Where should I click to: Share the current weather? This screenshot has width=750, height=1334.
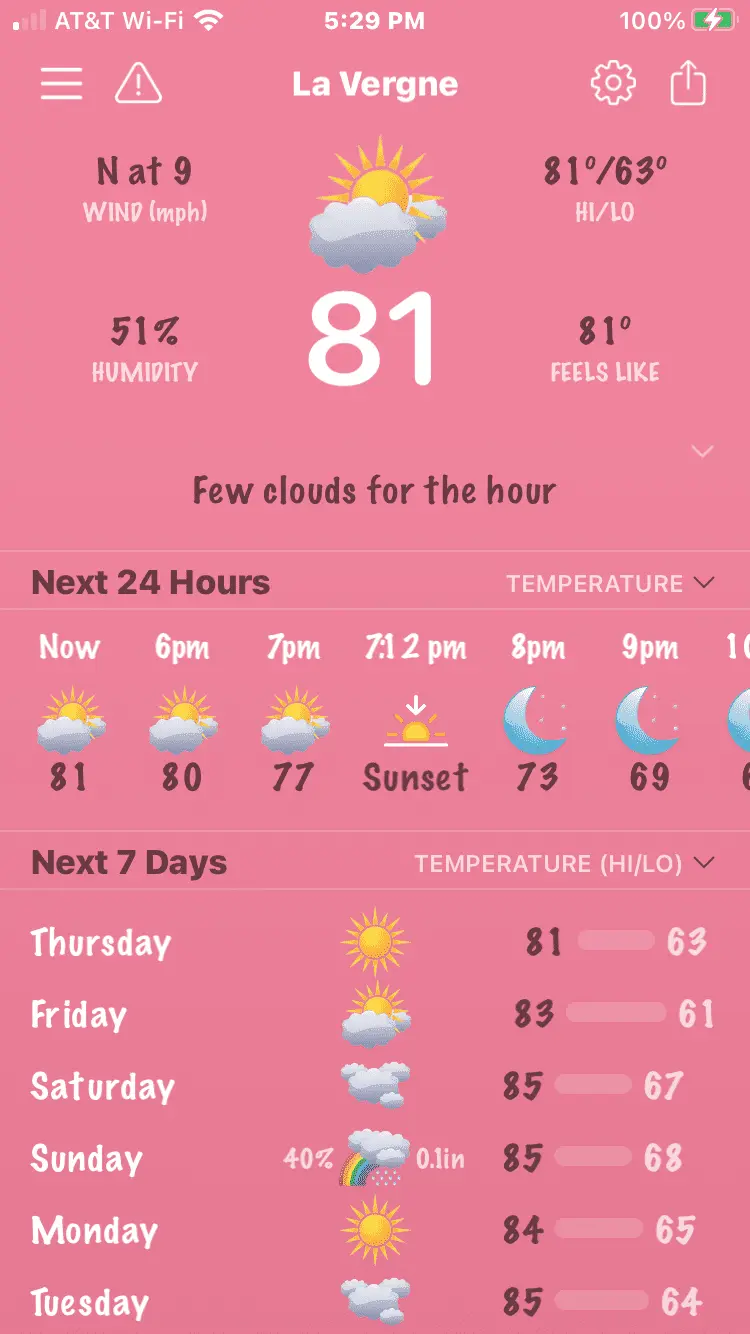[x=688, y=84]
